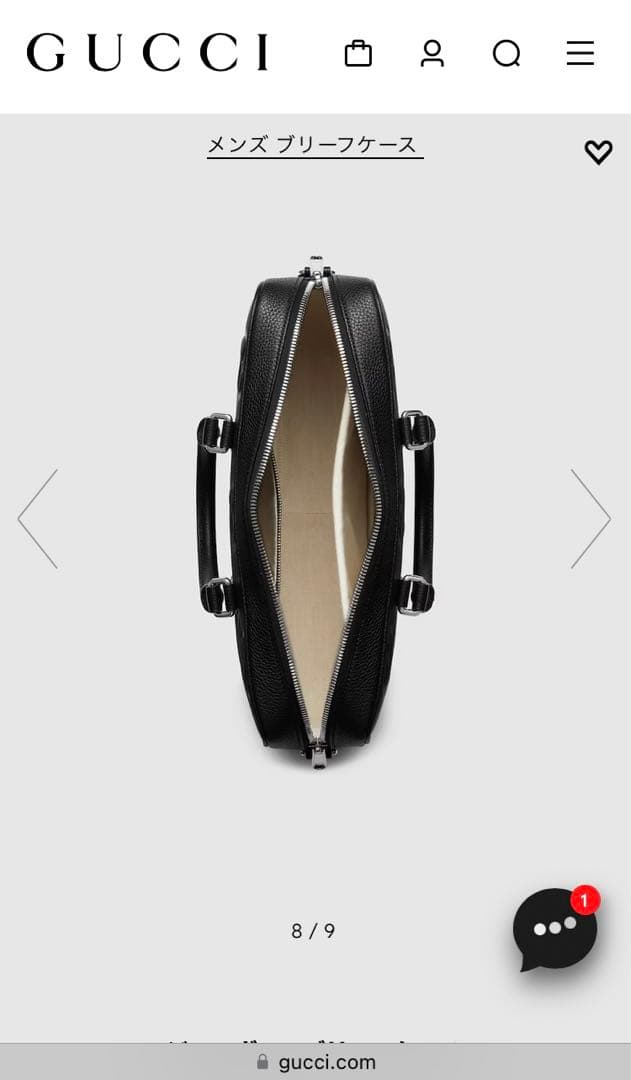Open the account profile icon

432,53
